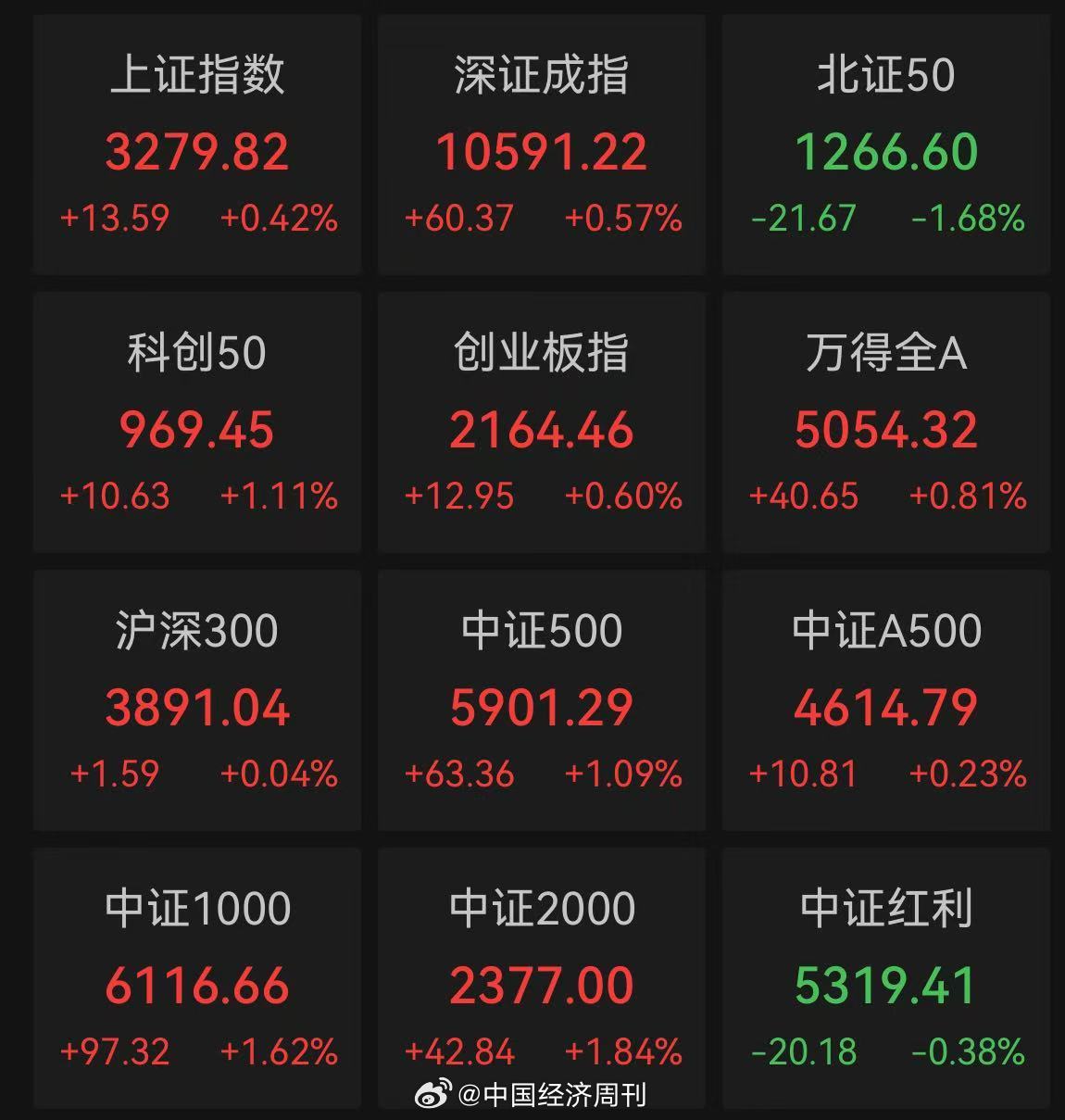The height and width of the screenshot is (1120, 1065).
Task: Click the Weibo logo icon at bottom
Action: tap(433, 1094)
